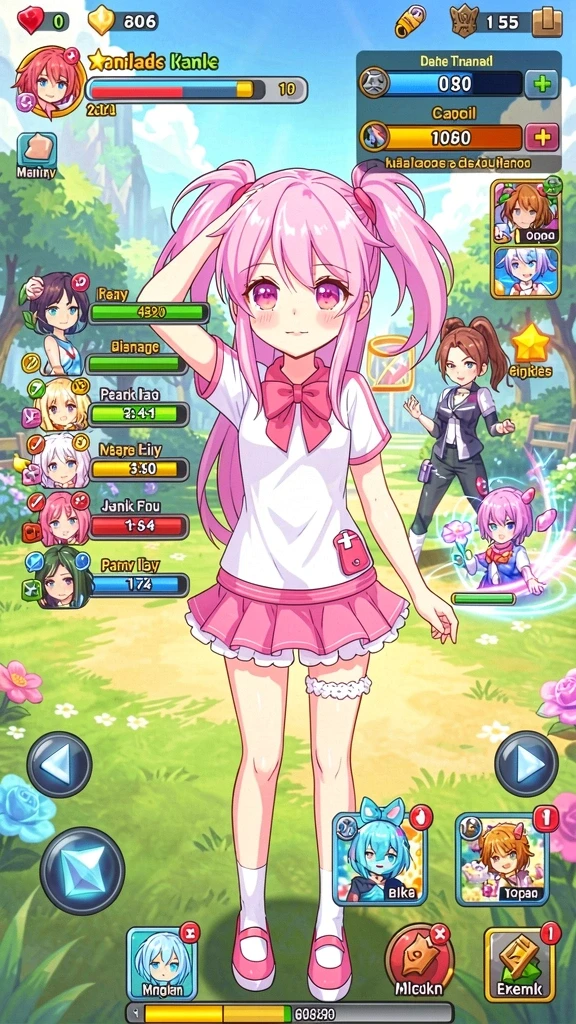Tap the left arrow button
This screenshot has width=576, height=1024.
point(59,764)
